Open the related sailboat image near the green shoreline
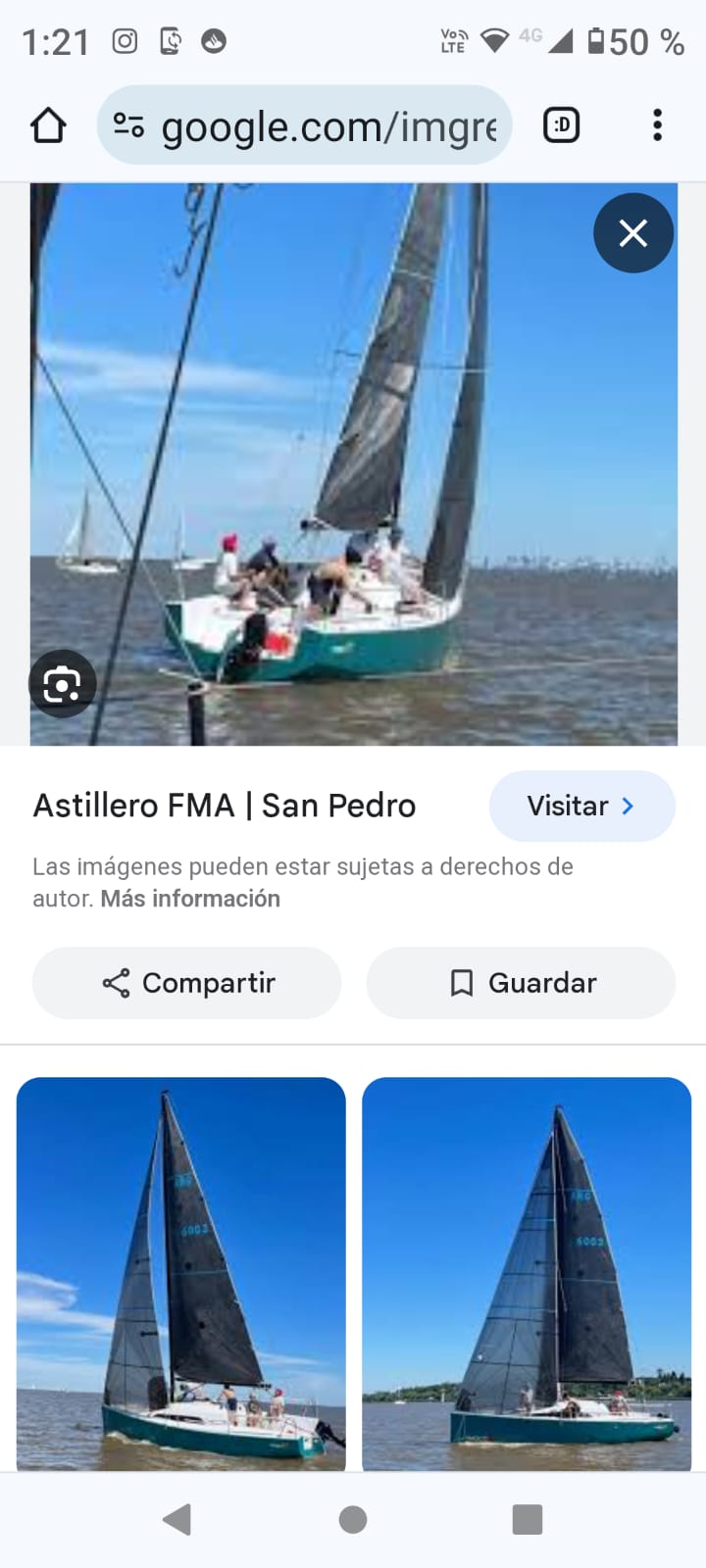This screenshot has height=1568, width=706. tap(527, 1273)
